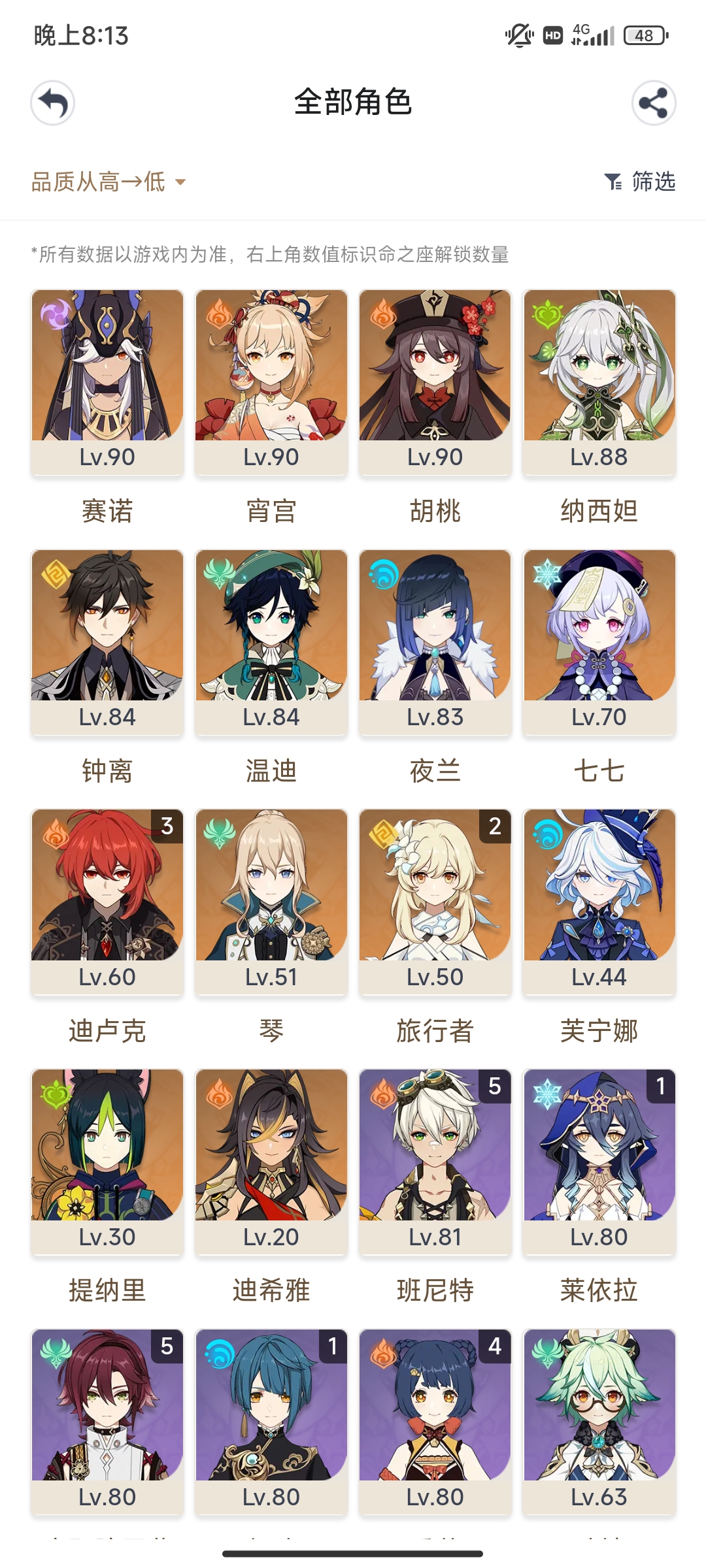This screenshot has width=706, height=1568.
Task: Open 温迪 character card
Action: (271, 642)
